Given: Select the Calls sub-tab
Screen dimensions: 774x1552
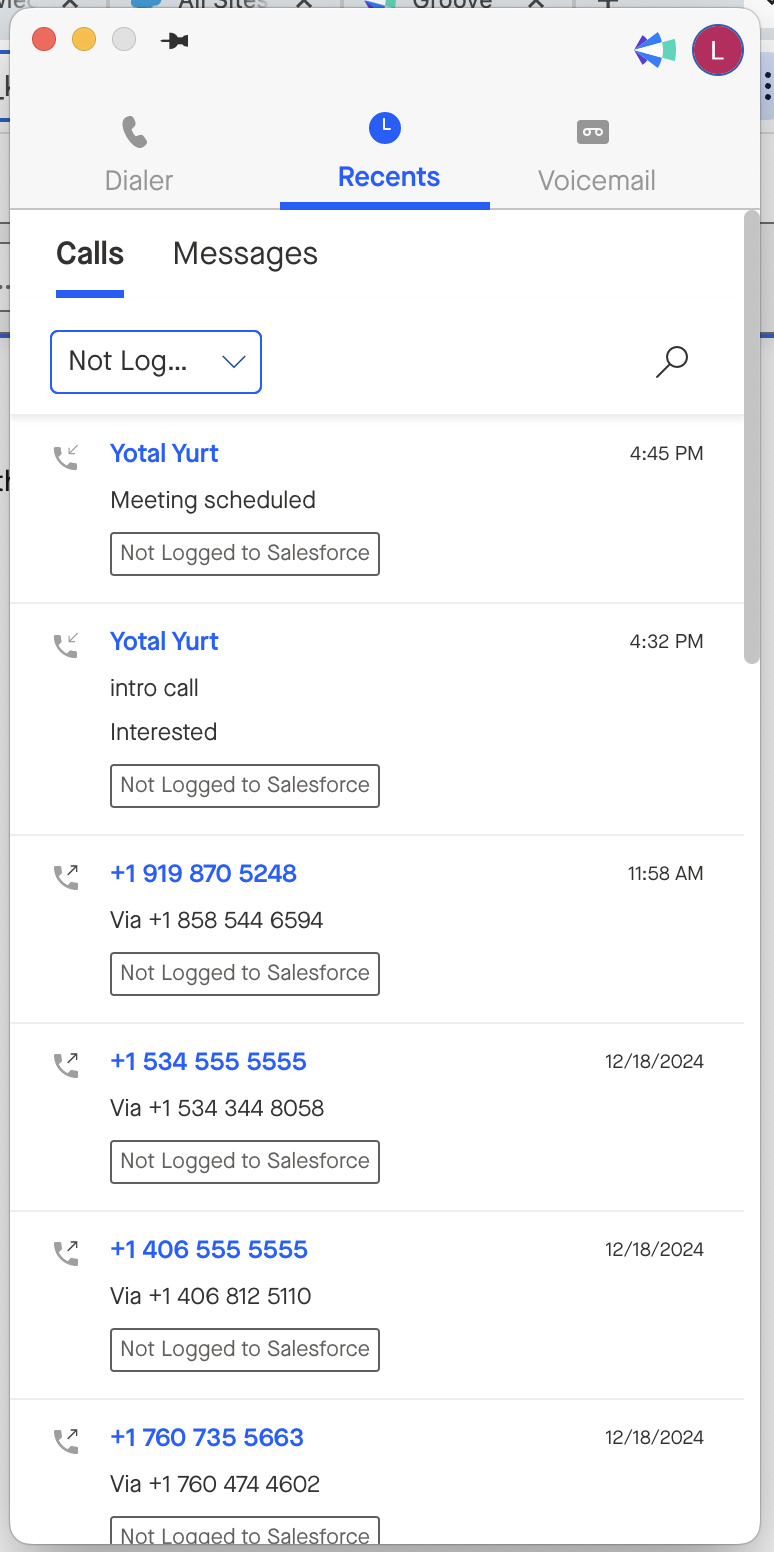Looking at the screenshot, I should 90,254.
